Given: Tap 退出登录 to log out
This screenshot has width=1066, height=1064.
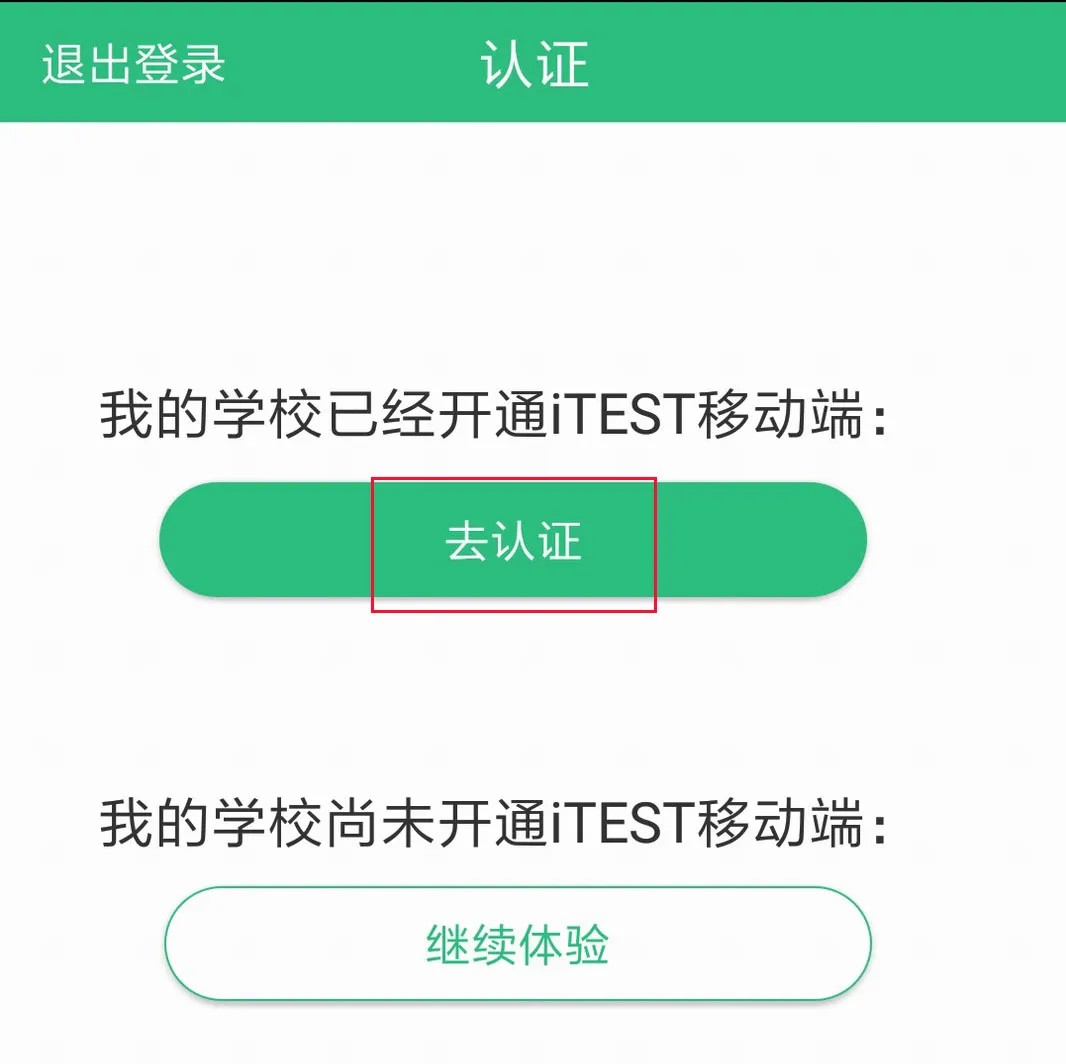Looking at the screenshot, I should pyautogui.click(x=133, y=64).
